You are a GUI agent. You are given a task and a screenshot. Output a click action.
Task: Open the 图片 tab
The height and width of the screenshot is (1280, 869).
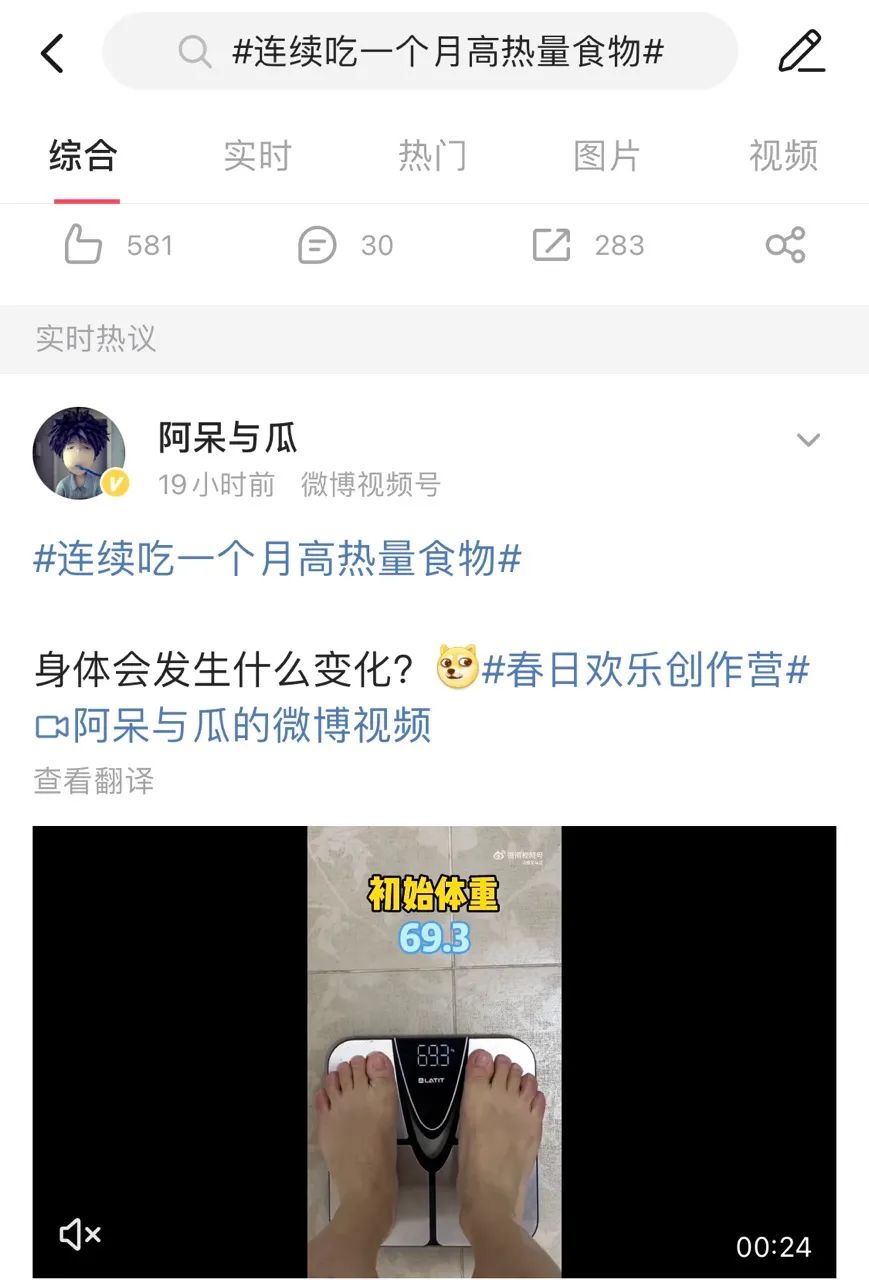(x=607, y=156)
